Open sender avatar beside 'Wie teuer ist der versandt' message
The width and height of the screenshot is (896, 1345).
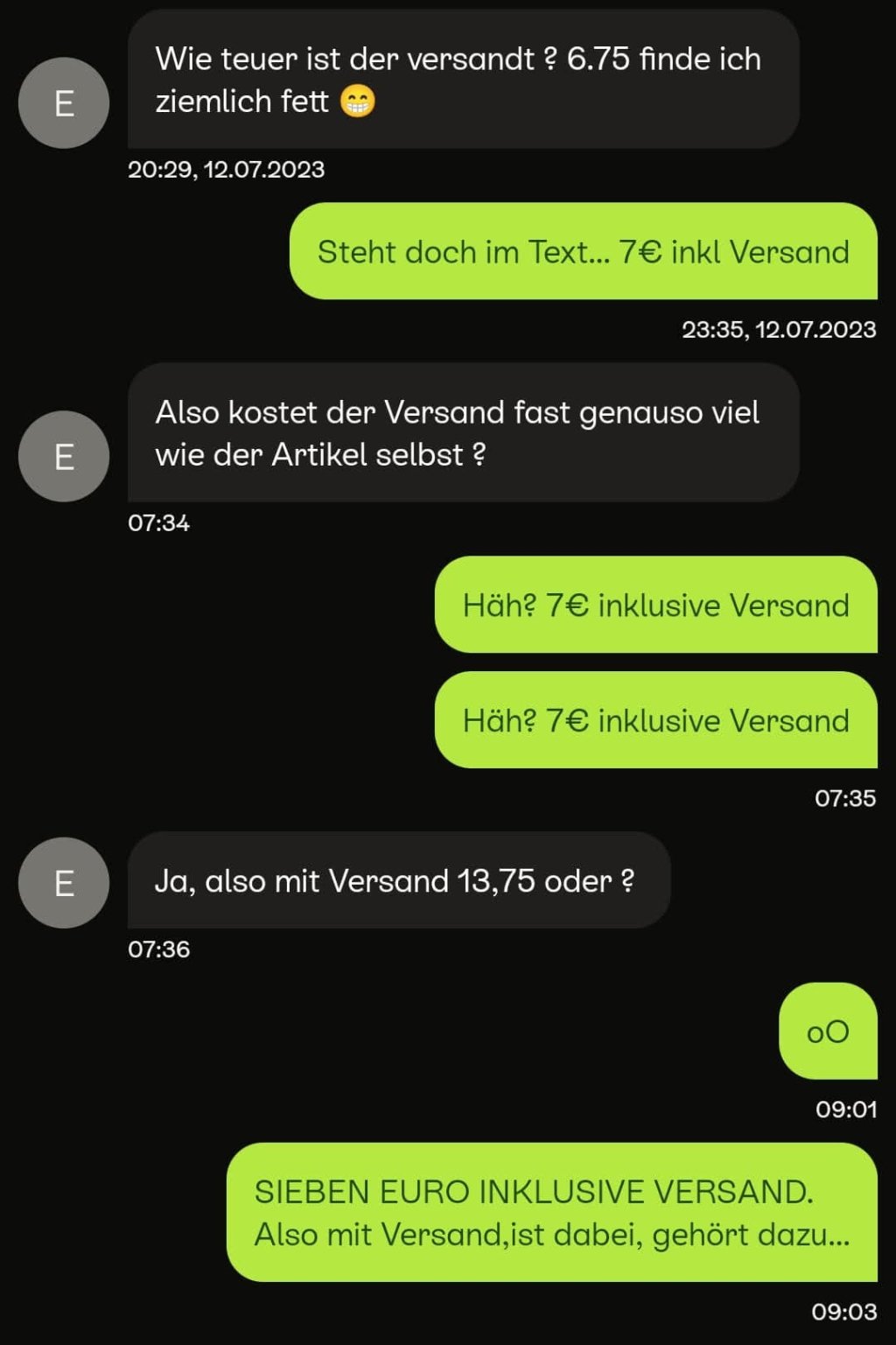pyautogui.click(x=63, y=103)
